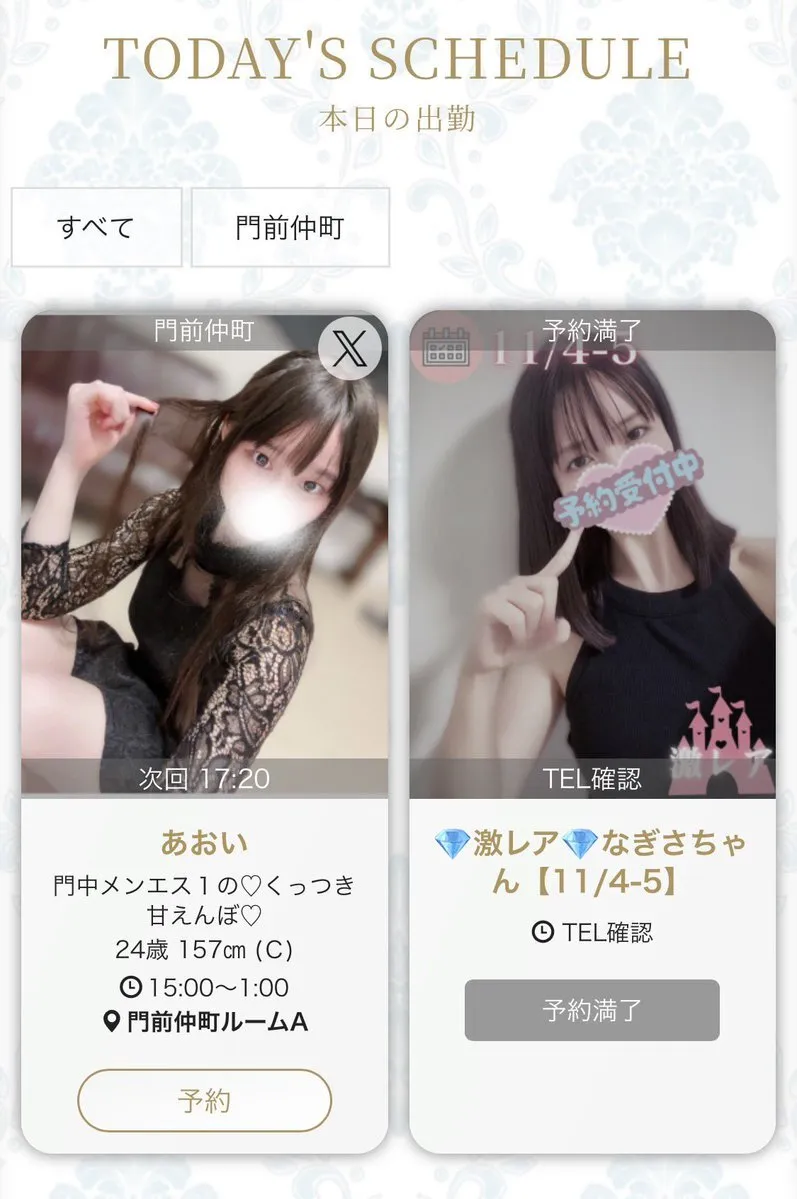Tap the 予約 button for あおい
Screen dimensions: 797x1199
[204, 1102]
